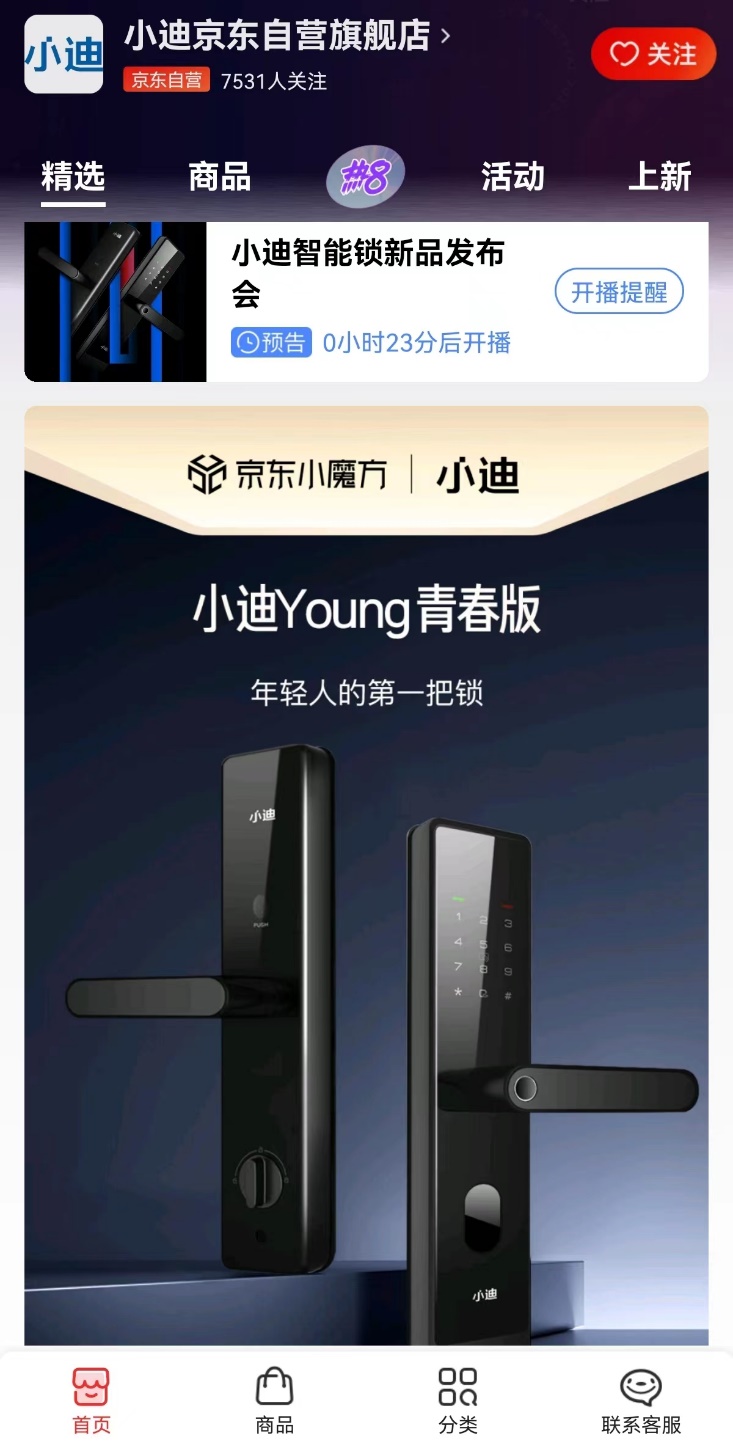The height and width of the screenshot is (1447, 733).
Task: Contact support via 联系客服
Action: 641,1401
